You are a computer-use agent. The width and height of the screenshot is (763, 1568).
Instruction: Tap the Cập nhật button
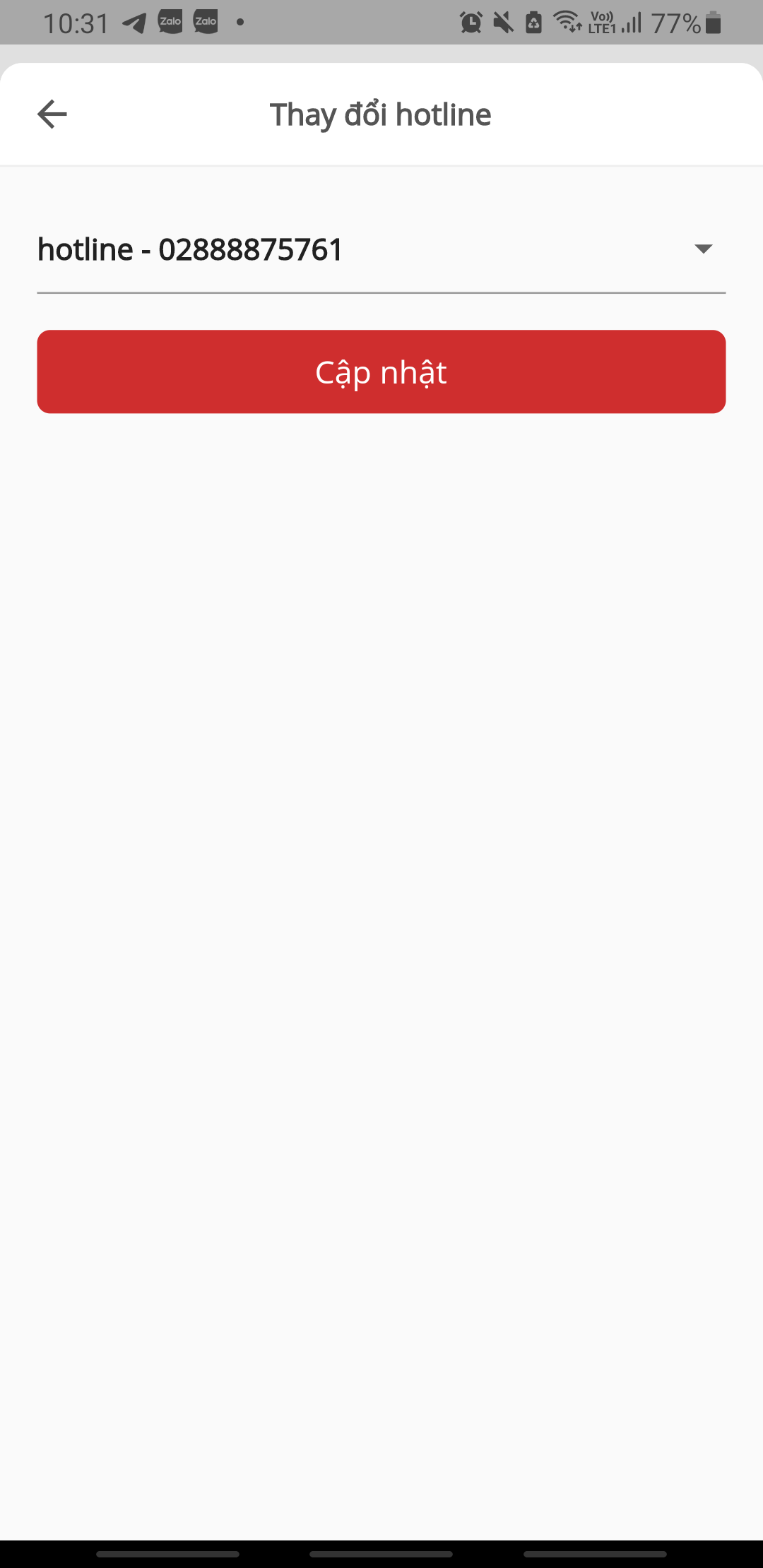(381, 372)
